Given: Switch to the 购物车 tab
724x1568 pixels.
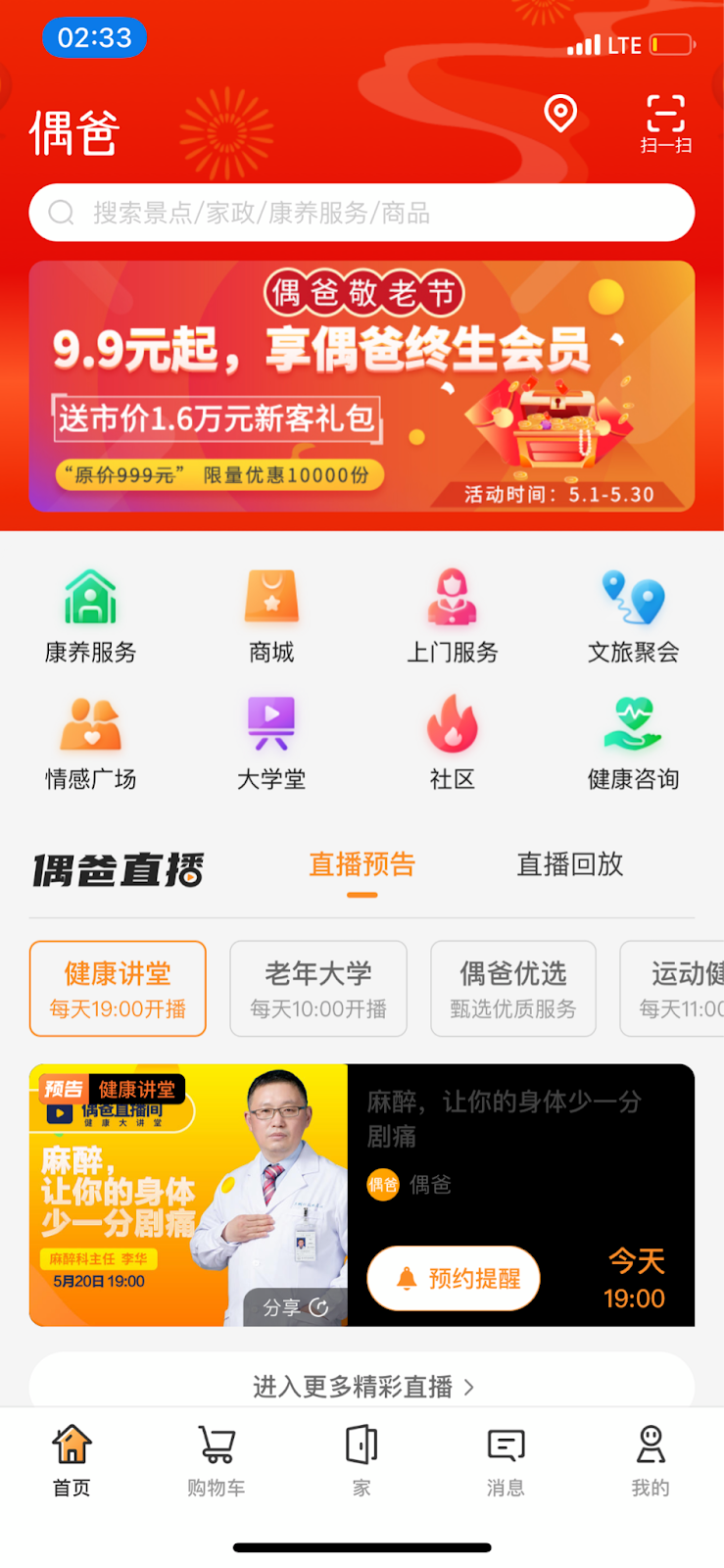Looking at the screenshot, I should (217, 1460).
